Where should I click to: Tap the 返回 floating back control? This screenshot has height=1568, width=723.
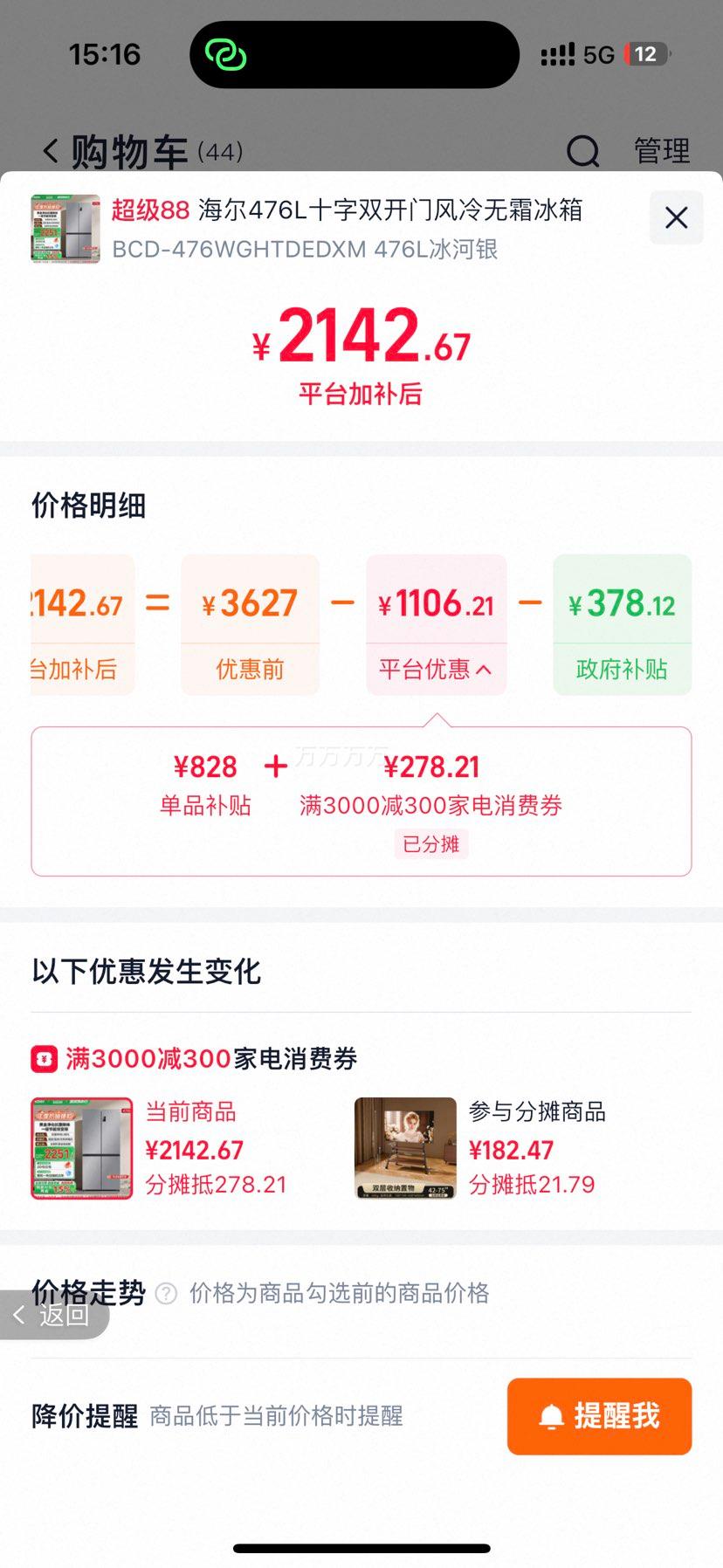coord(54,1315)
